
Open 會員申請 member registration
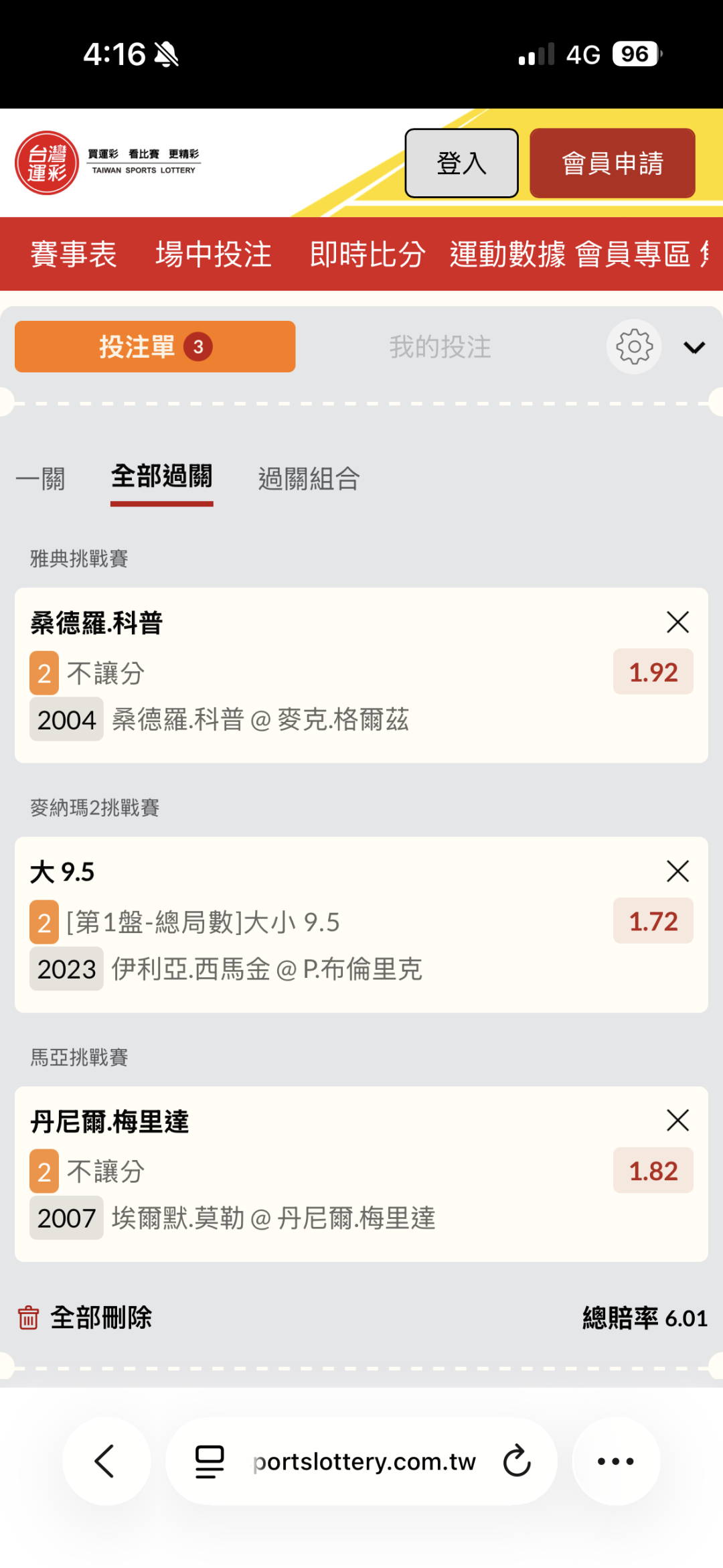pos(612,163)
